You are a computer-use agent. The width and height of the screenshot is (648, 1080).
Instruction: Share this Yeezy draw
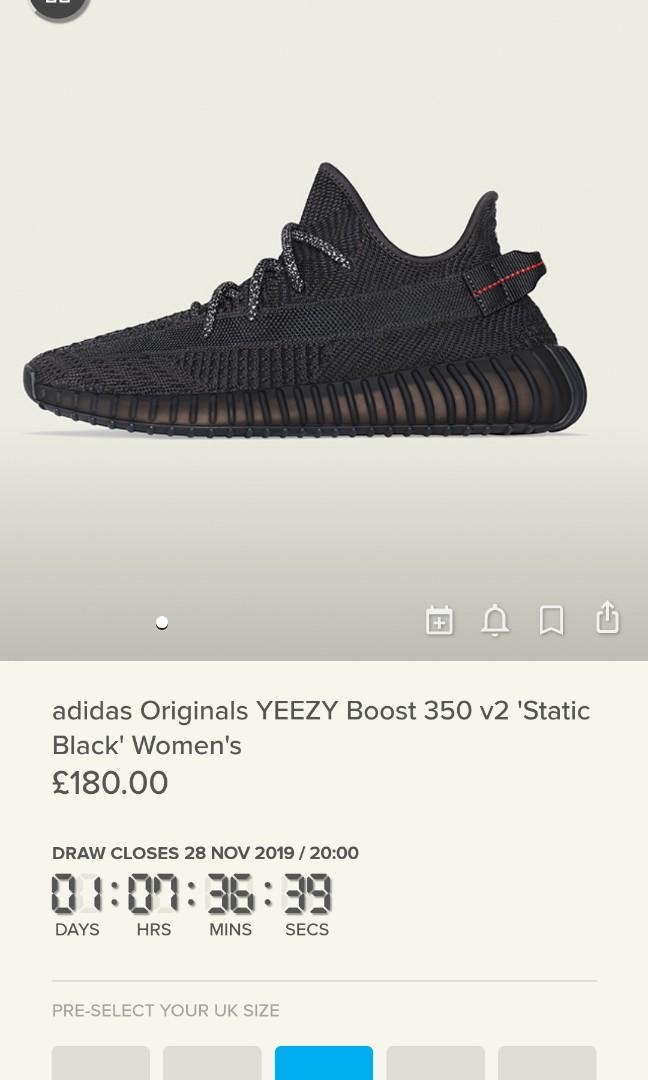607,618
